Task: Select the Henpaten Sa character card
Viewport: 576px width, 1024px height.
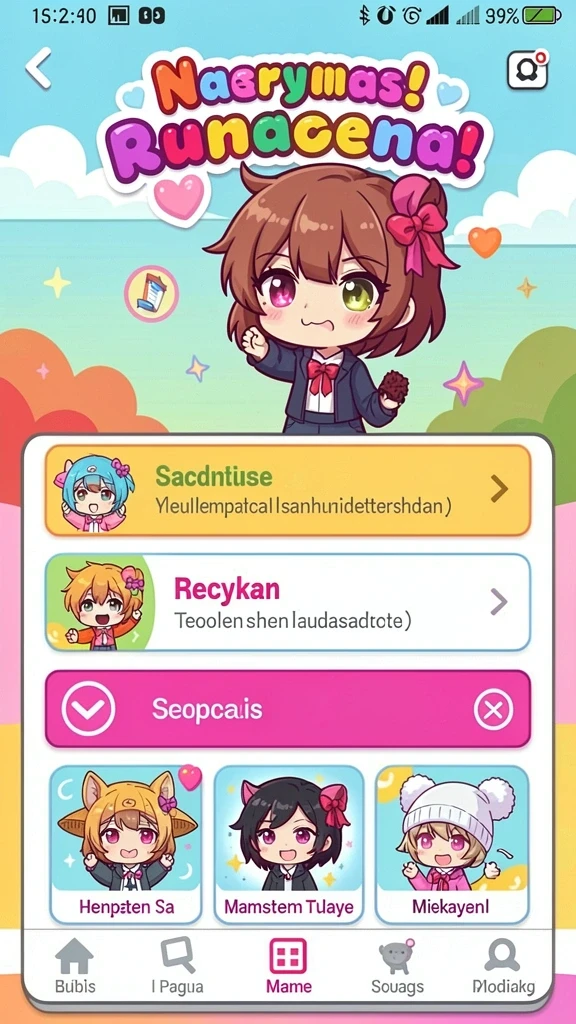Action: pos(126,844)
